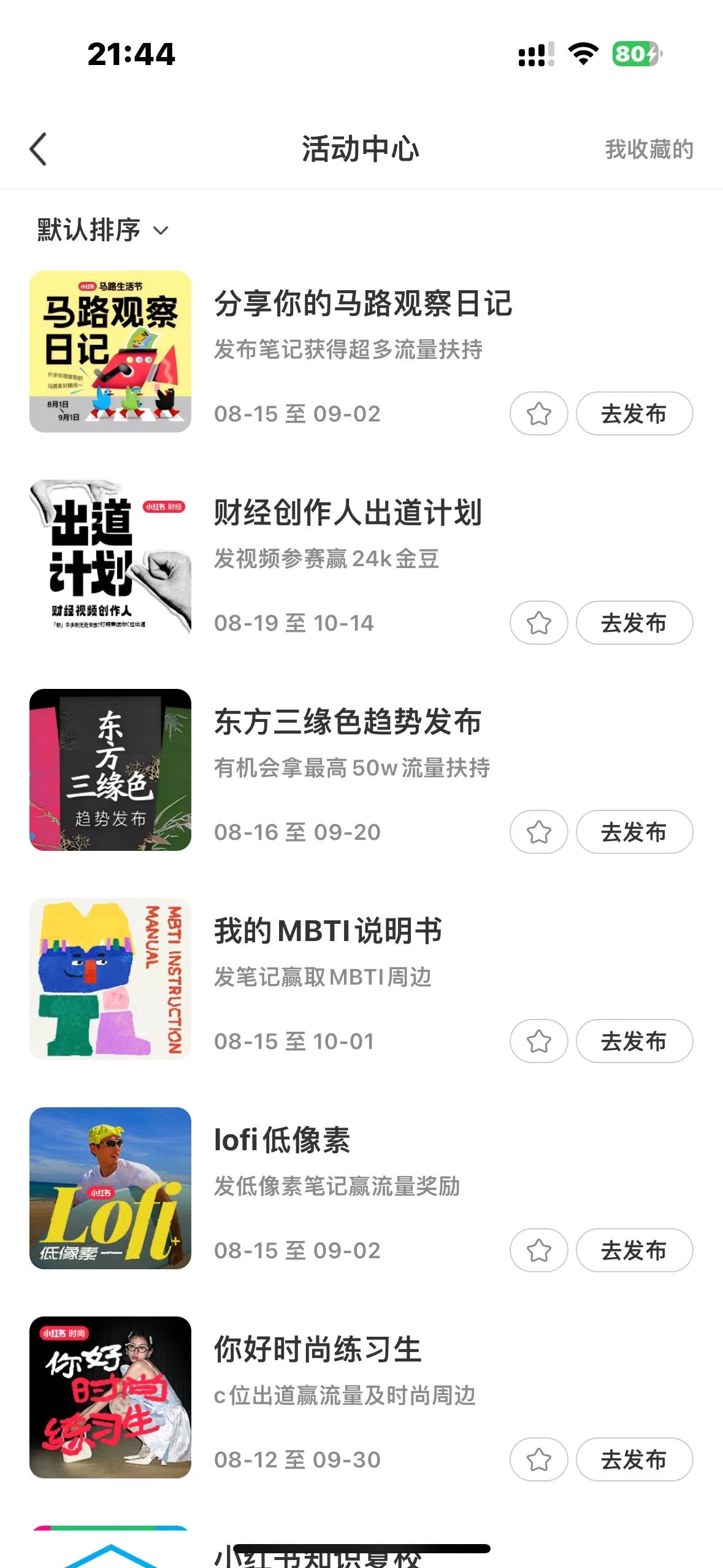The height and width of the screenshot is (1568, 723).
Task: Go back from 活动中心
Action: (x=38, y=149)
